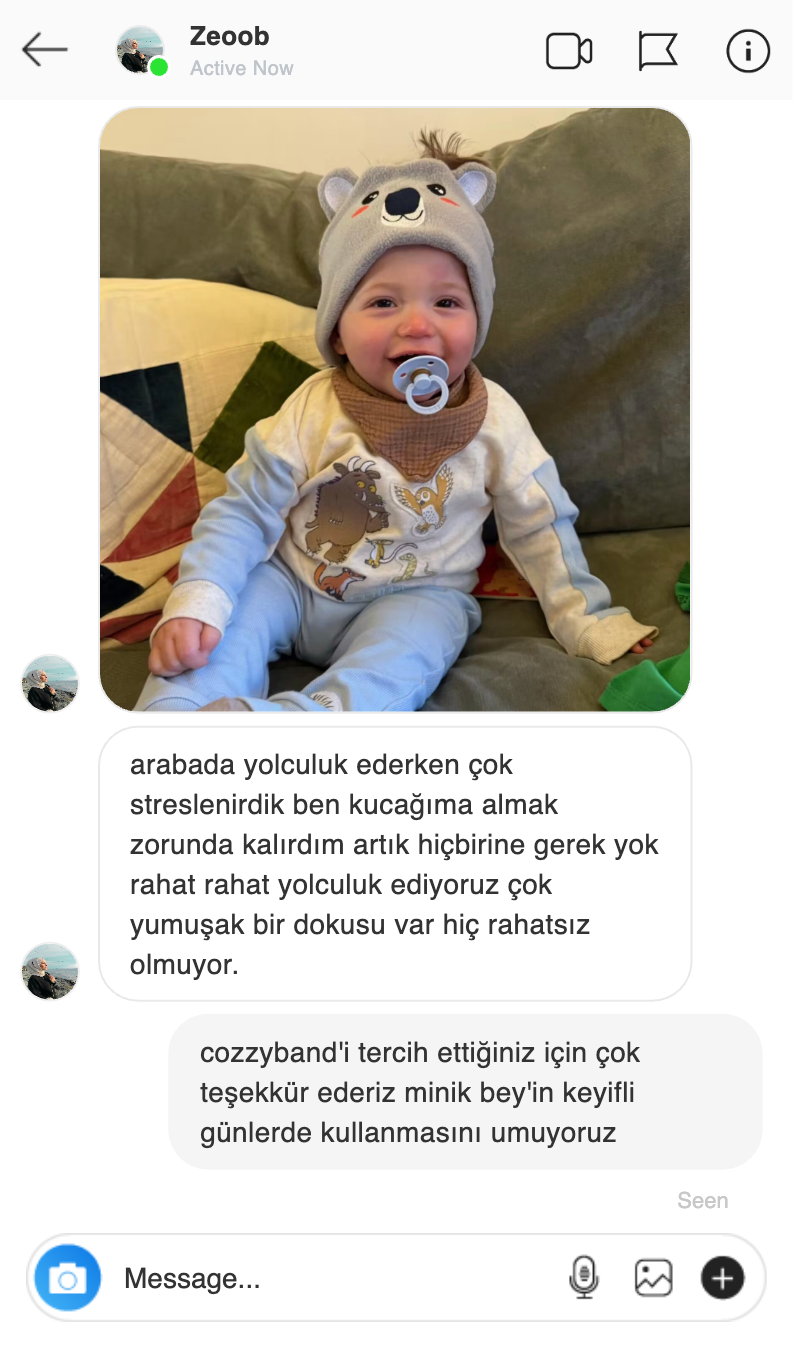Open conversation info icon
Screen dimensions: 794x1348
pyautogui.click(x=748, y=51)
